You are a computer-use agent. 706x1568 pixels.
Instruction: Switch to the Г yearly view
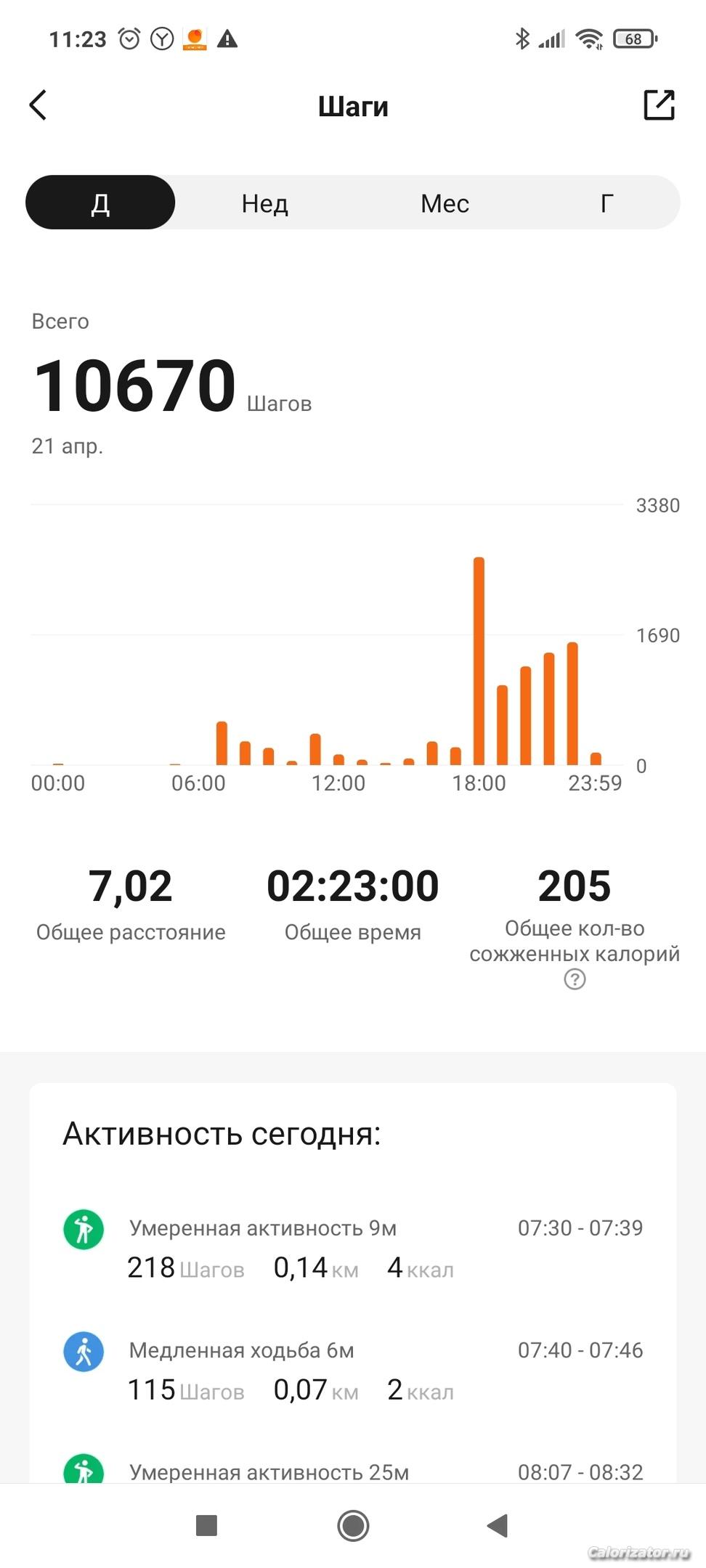pyautogui.click(x=606, y=203)
